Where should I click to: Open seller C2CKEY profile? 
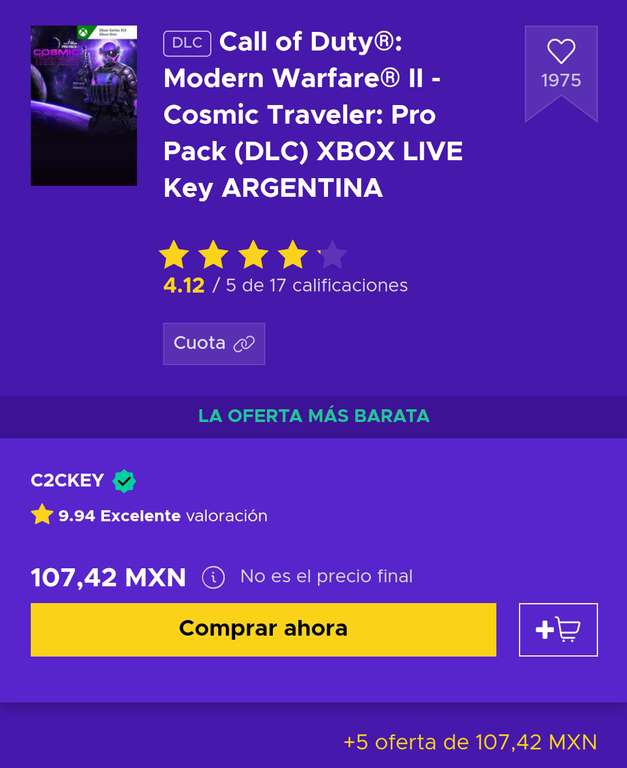(67, 480)
